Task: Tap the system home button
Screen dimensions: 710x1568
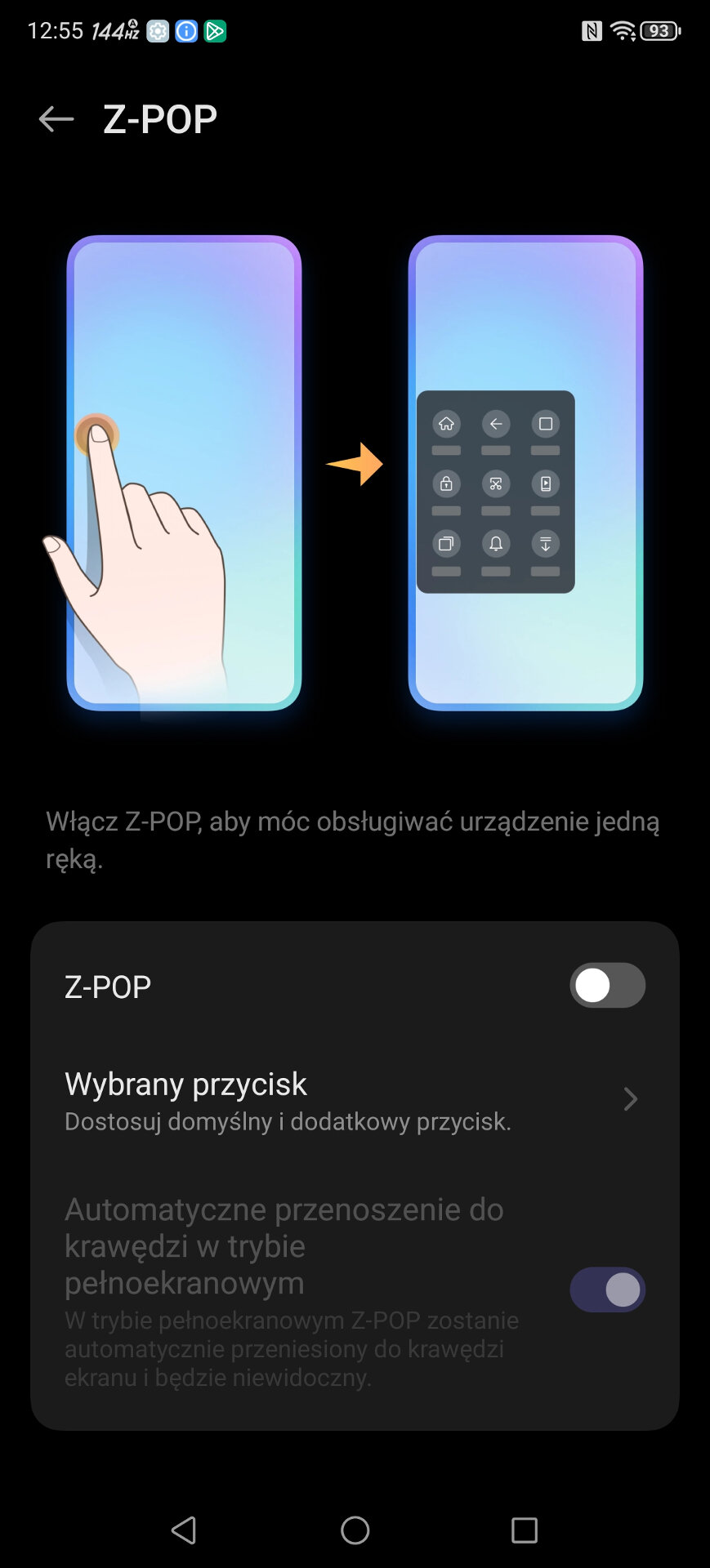Action: pos(355,1530)
